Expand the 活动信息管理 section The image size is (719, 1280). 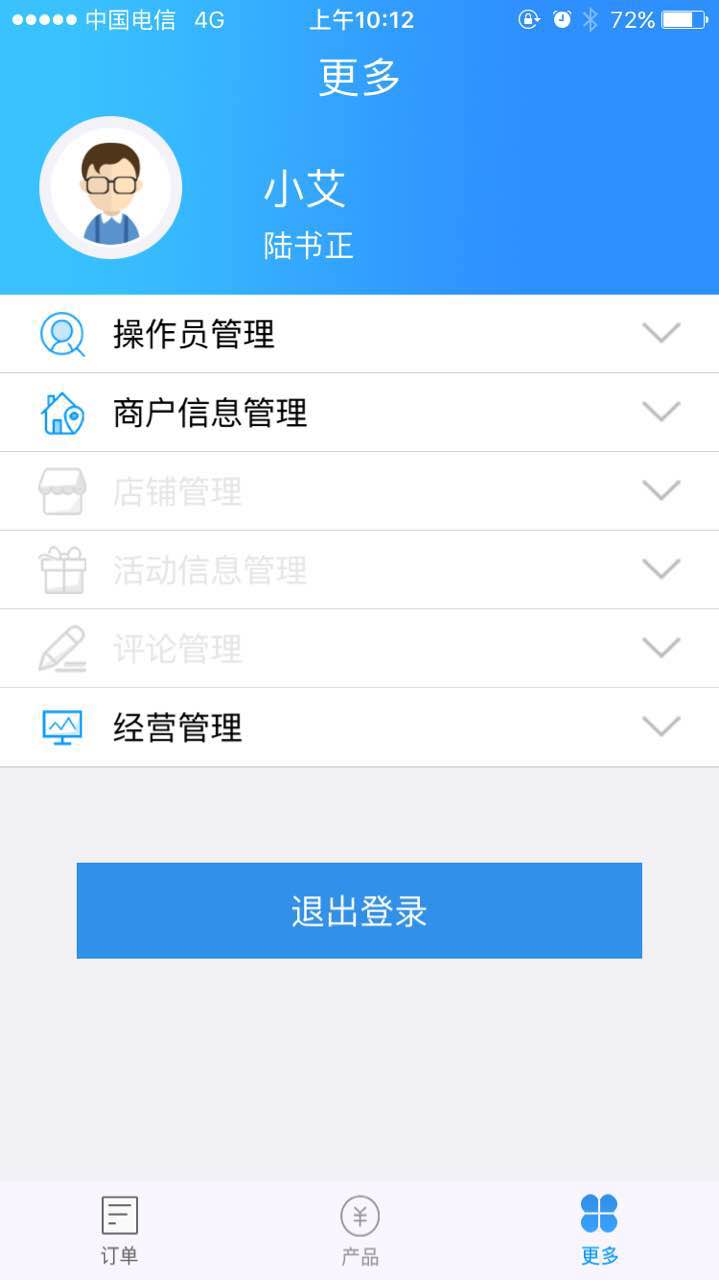click(660, 570)
